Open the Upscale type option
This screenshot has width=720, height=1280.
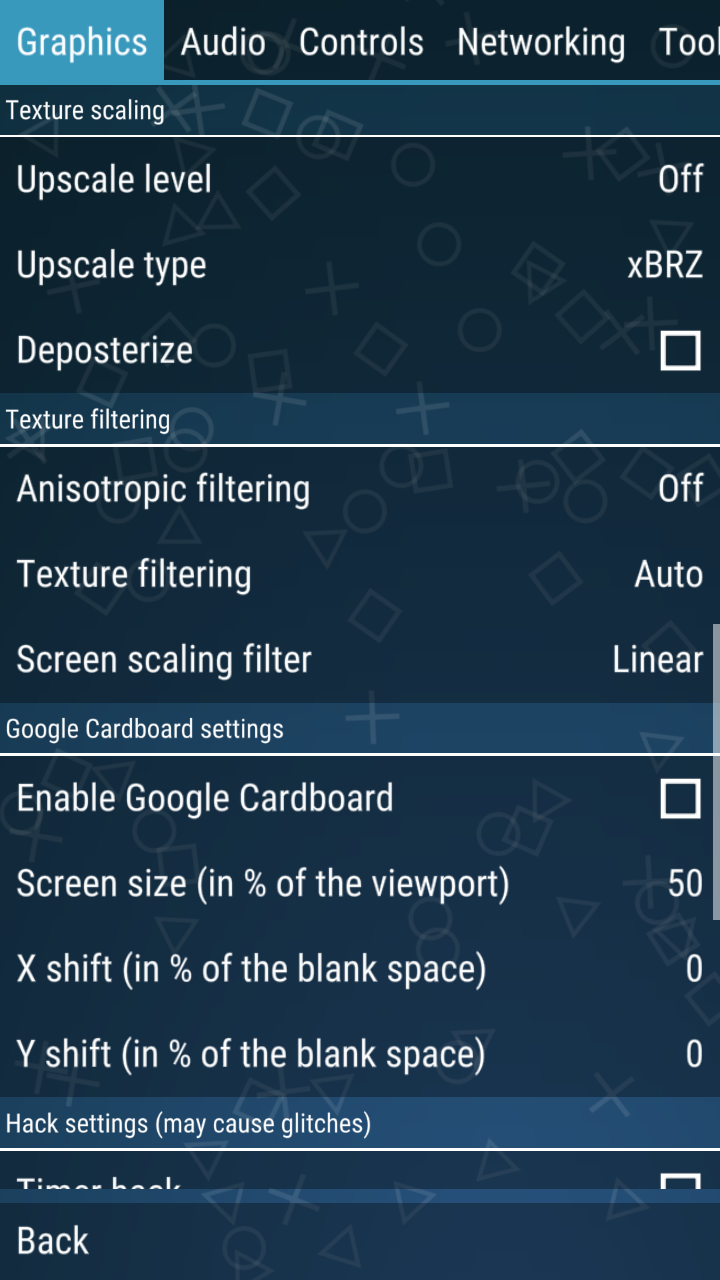[x=360, y=265]
